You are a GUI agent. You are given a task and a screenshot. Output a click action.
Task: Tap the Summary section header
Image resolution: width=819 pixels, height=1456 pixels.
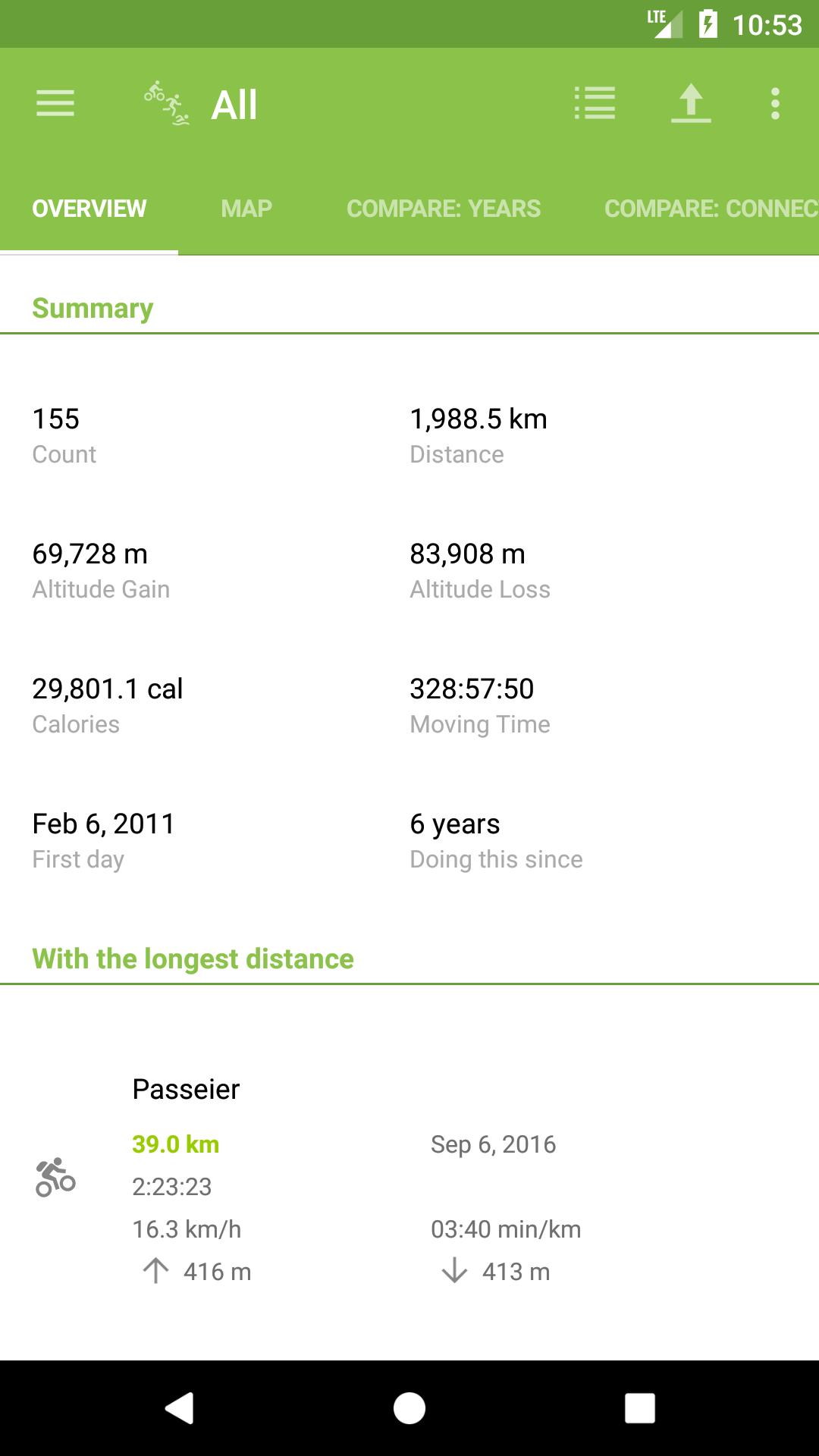(x=92, y=308)
